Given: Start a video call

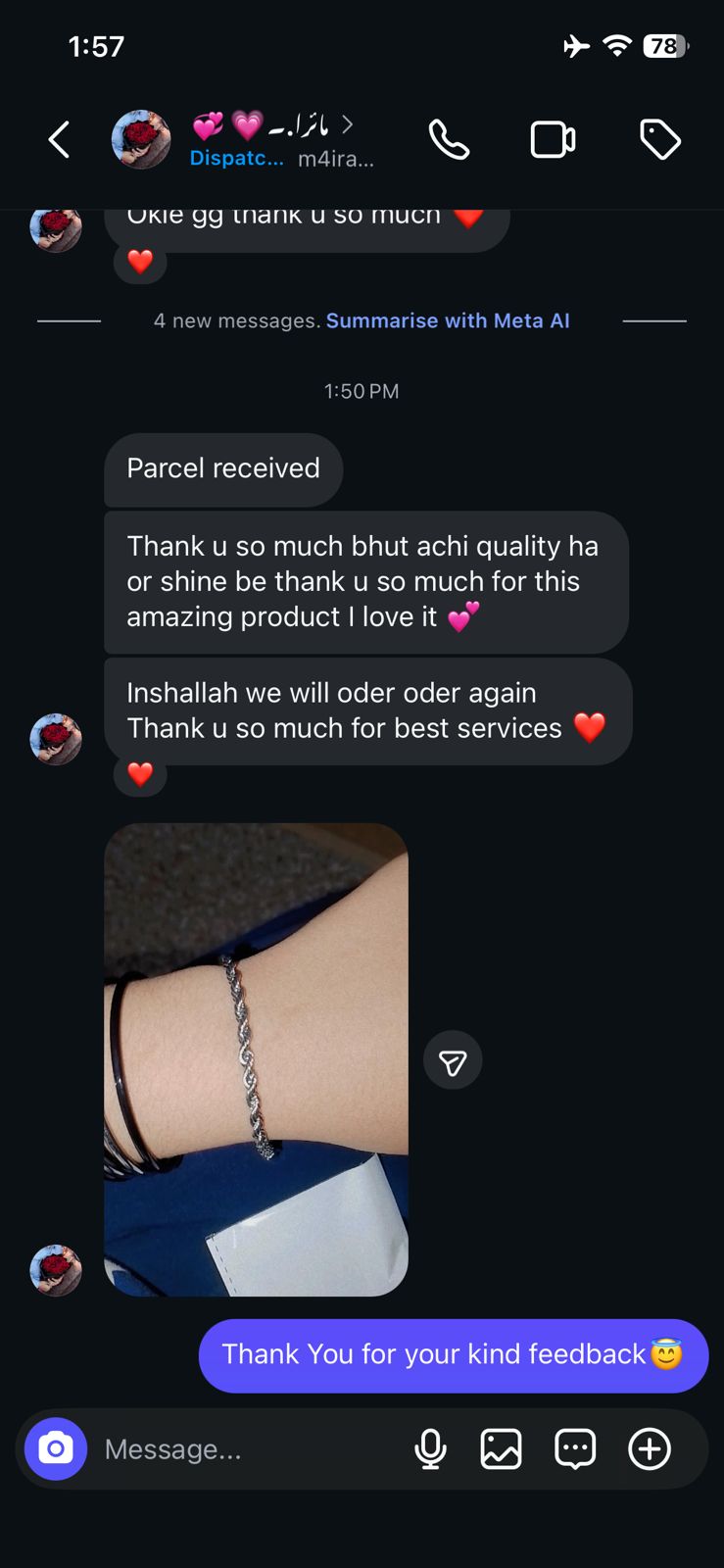Looking at the screenshot, I should pyautogui.click(x=554, y=139).
